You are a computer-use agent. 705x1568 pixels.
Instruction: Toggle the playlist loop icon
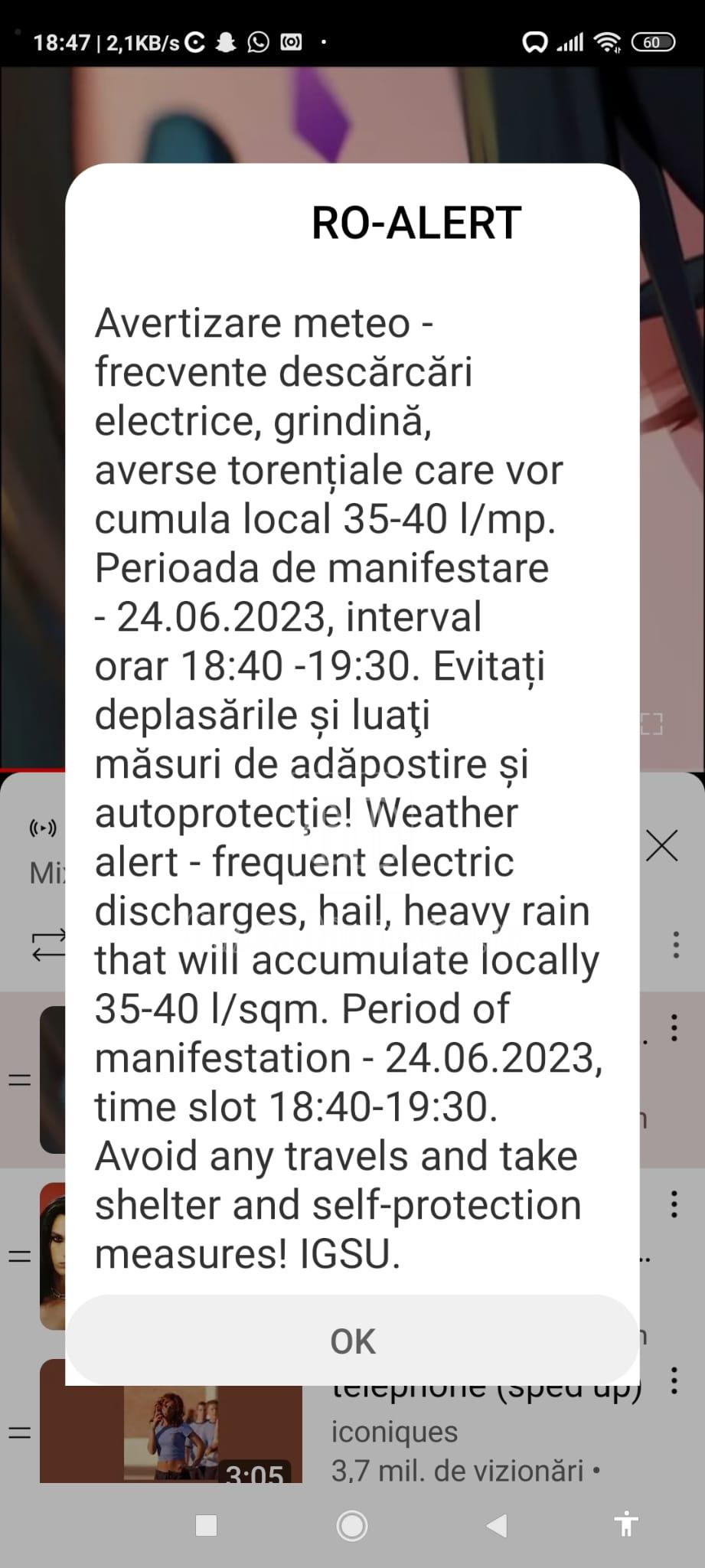48,945
